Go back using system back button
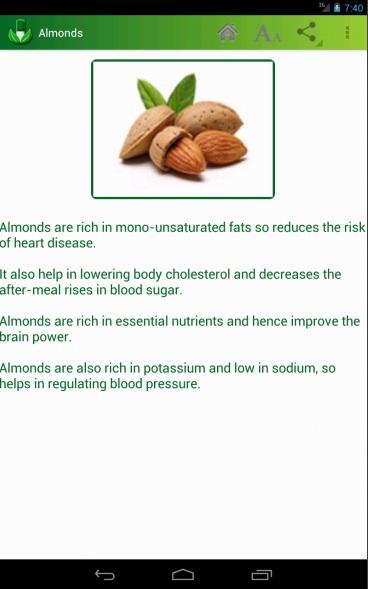Viewport: 368px width, 589px height. pos(104,574)
